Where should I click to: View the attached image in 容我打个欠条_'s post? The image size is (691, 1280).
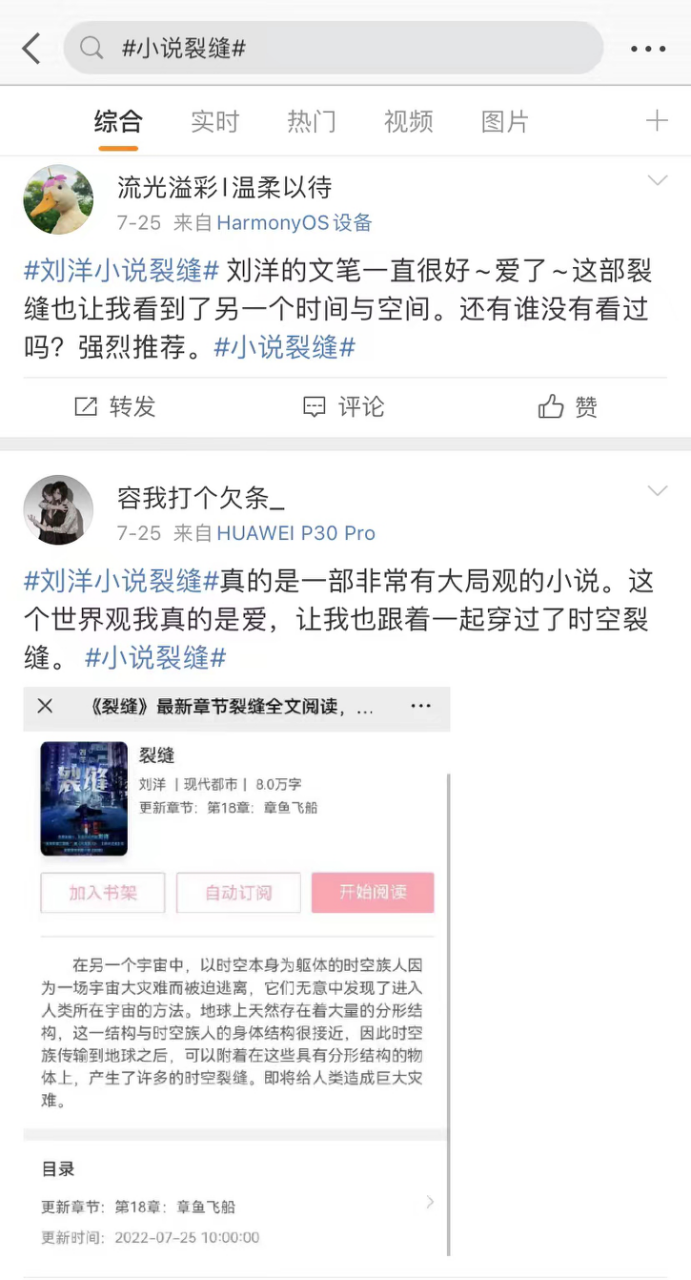tap(237, 972)
